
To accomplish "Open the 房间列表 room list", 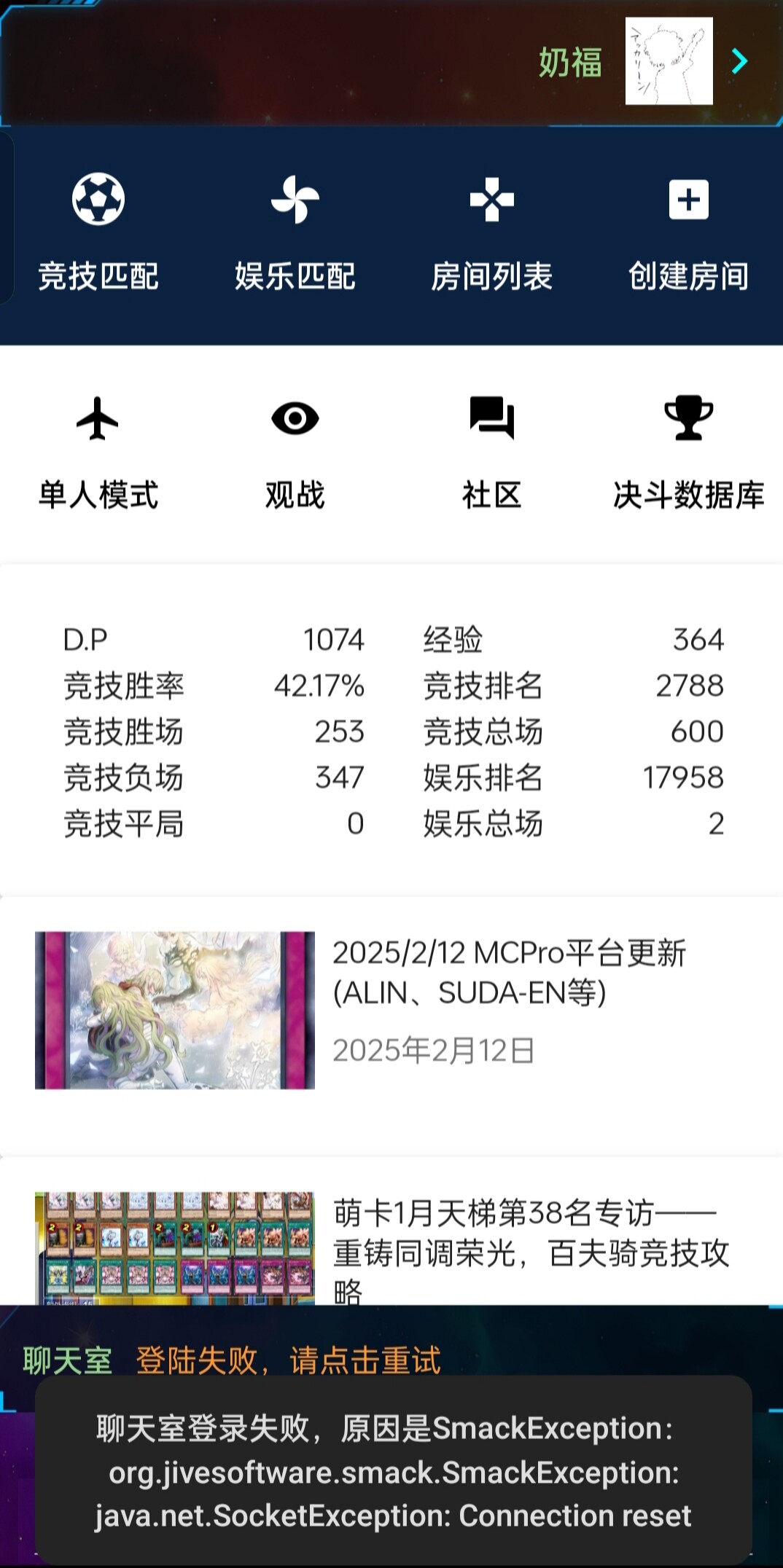I will pos(492,233).
